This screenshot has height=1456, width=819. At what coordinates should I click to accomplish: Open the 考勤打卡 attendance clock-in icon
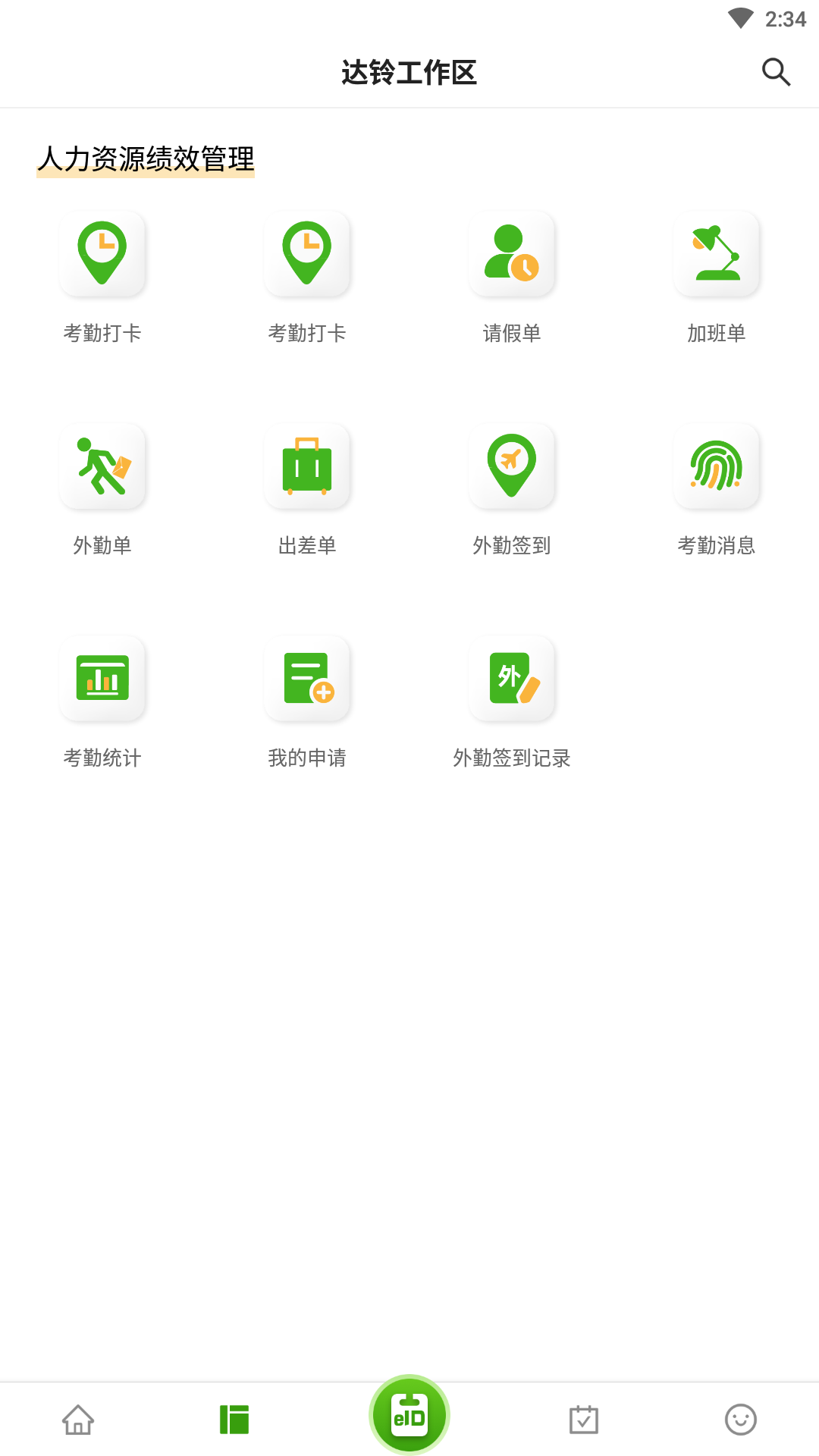tap(102, 254)
